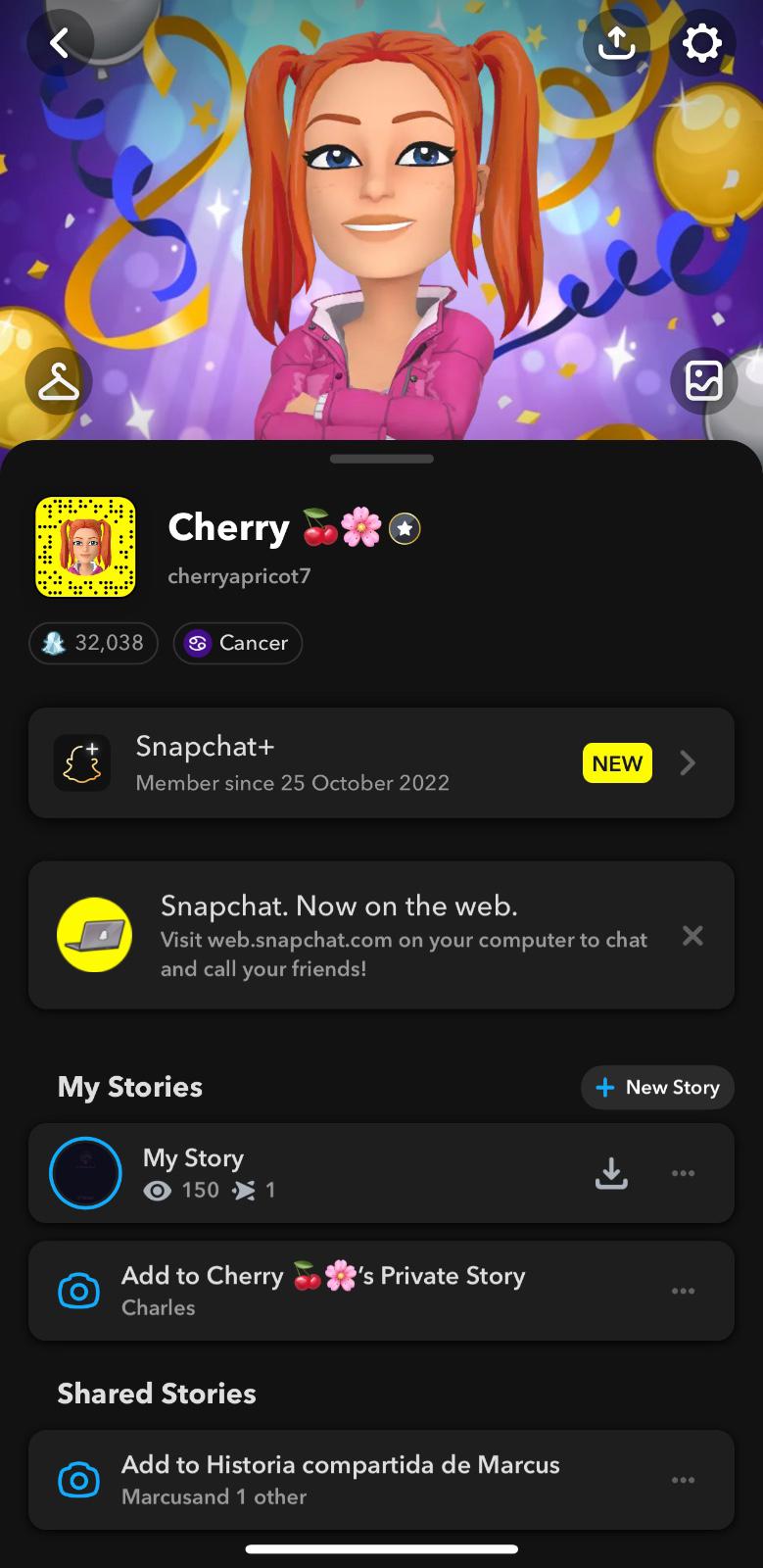This screenshot has width=763, height=1568.
Task: Go back using the top-left arrow
Action: pyautogui.click(x=61, y=43)
